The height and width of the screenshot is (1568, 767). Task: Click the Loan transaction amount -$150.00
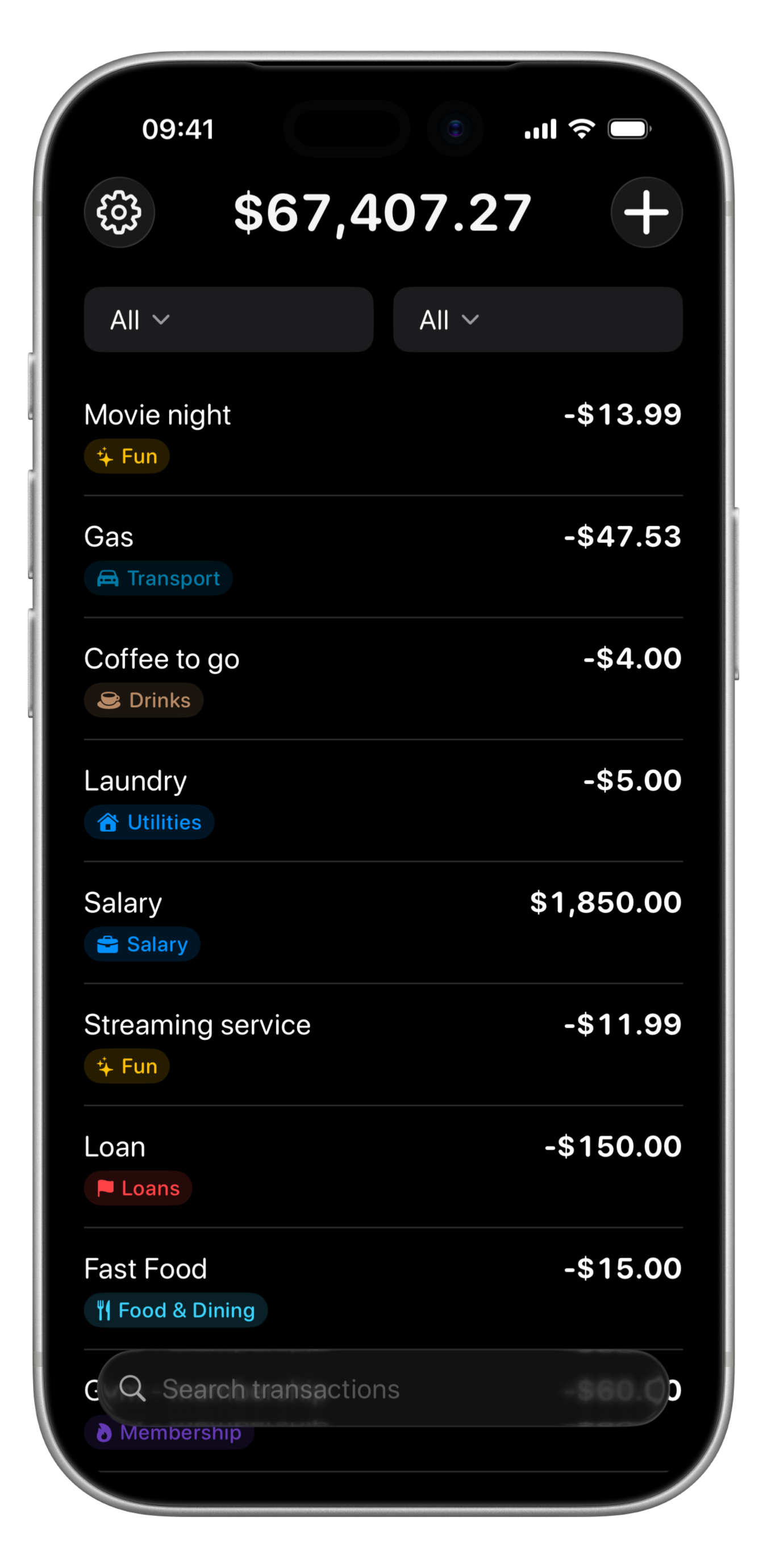tap(613, 1146)
